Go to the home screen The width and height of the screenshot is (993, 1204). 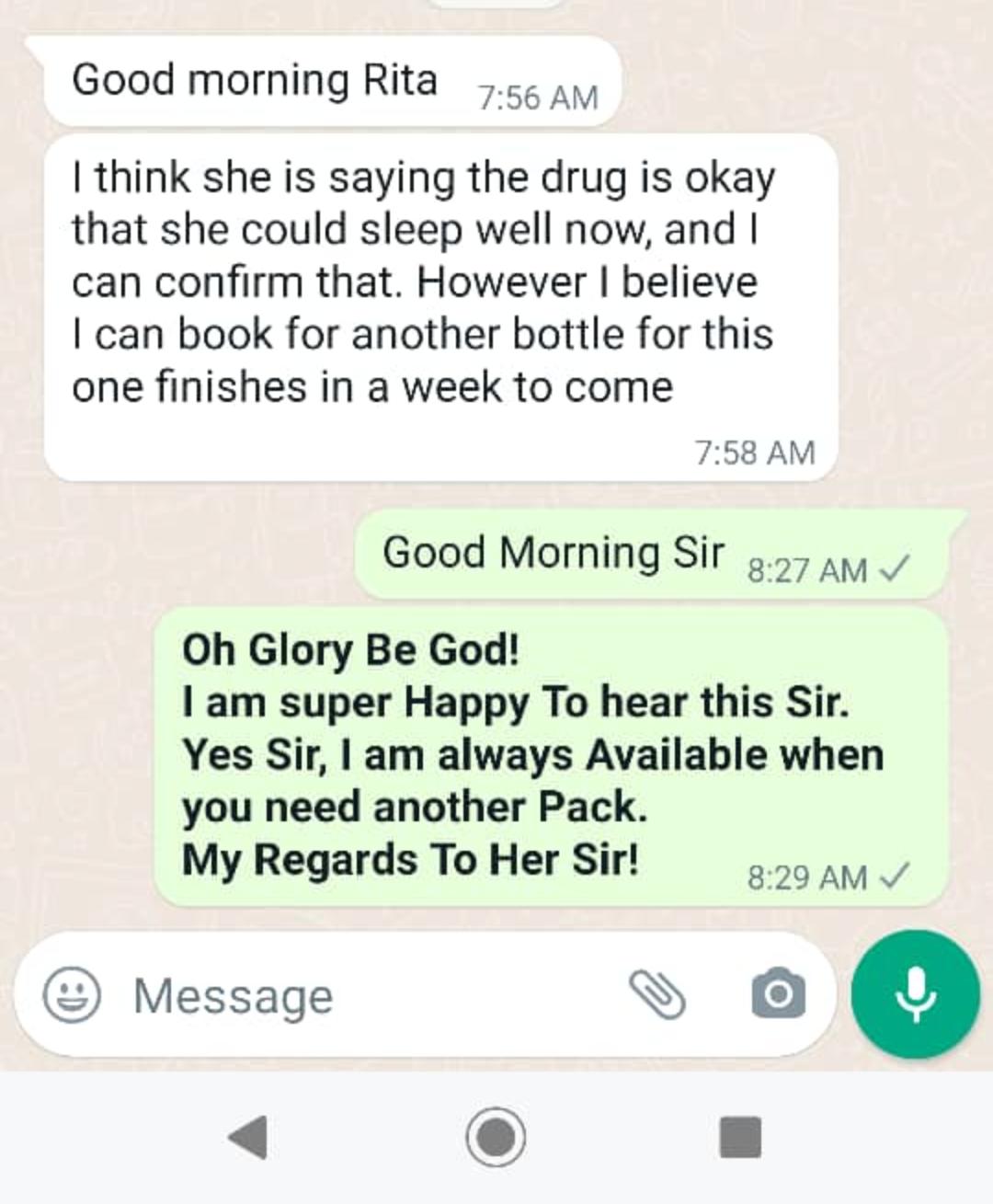(496, 1137)
